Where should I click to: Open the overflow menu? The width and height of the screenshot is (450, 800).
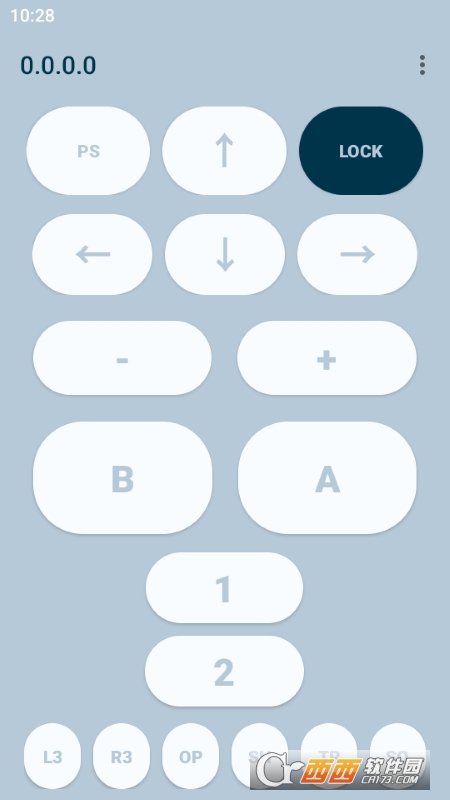coord(422,65)
